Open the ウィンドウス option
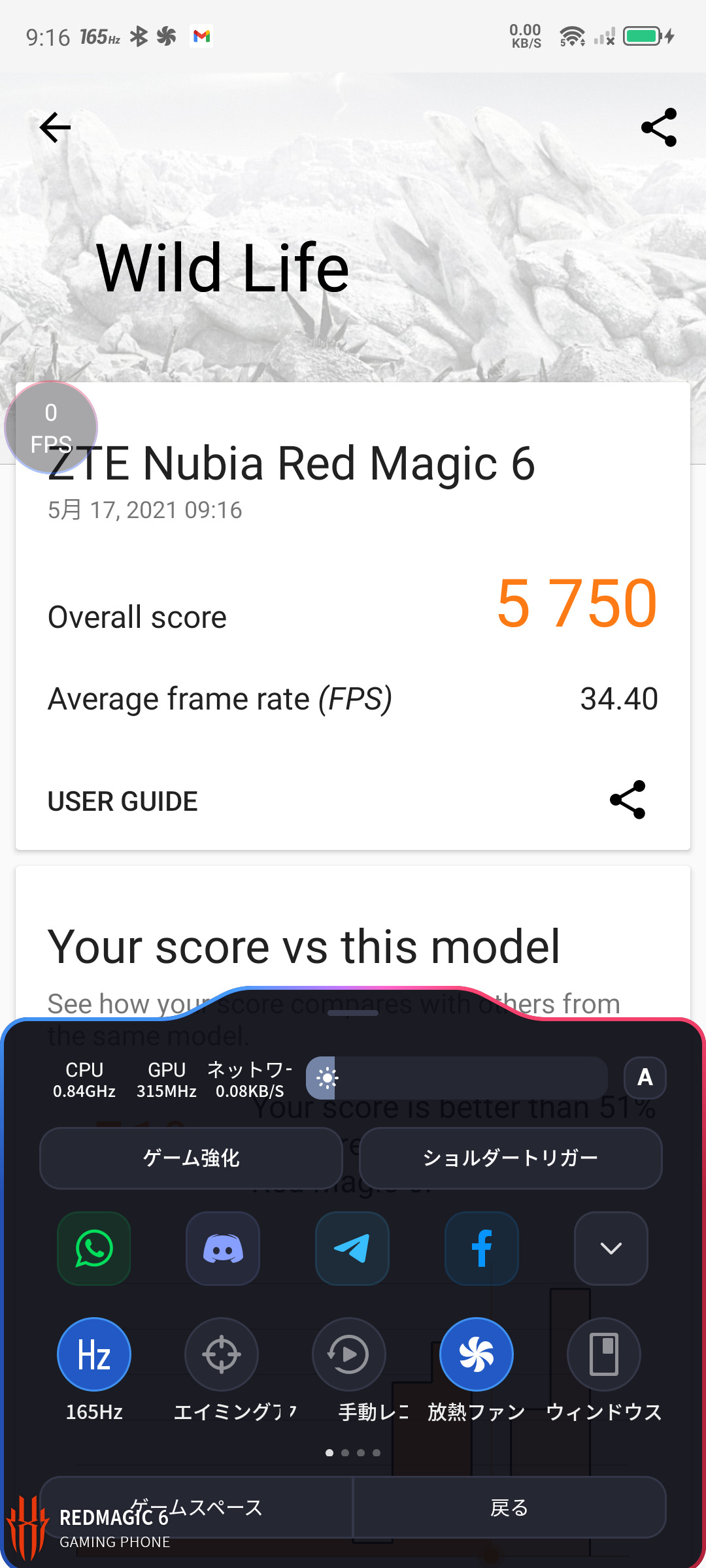Screen dimensions: 706x1568 tap(604, 1354)
